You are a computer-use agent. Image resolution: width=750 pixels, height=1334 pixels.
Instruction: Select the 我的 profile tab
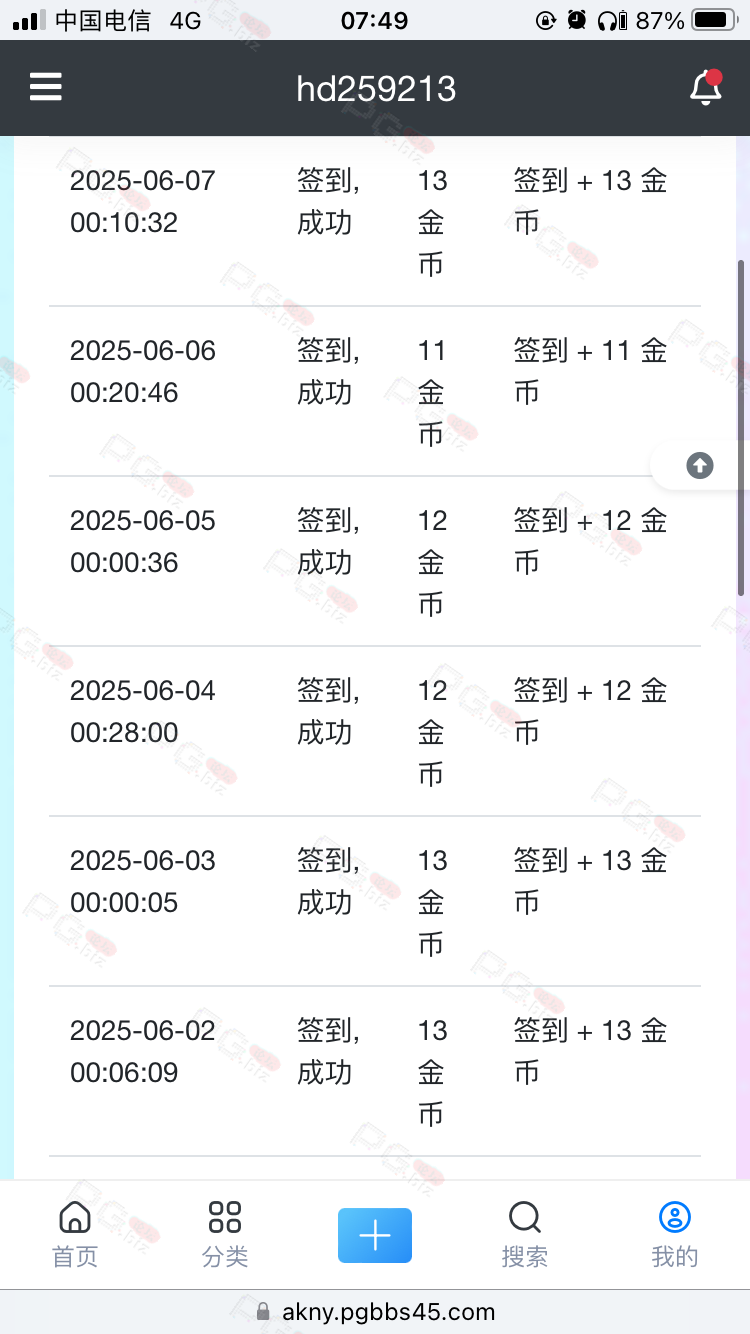[675, 1234]
